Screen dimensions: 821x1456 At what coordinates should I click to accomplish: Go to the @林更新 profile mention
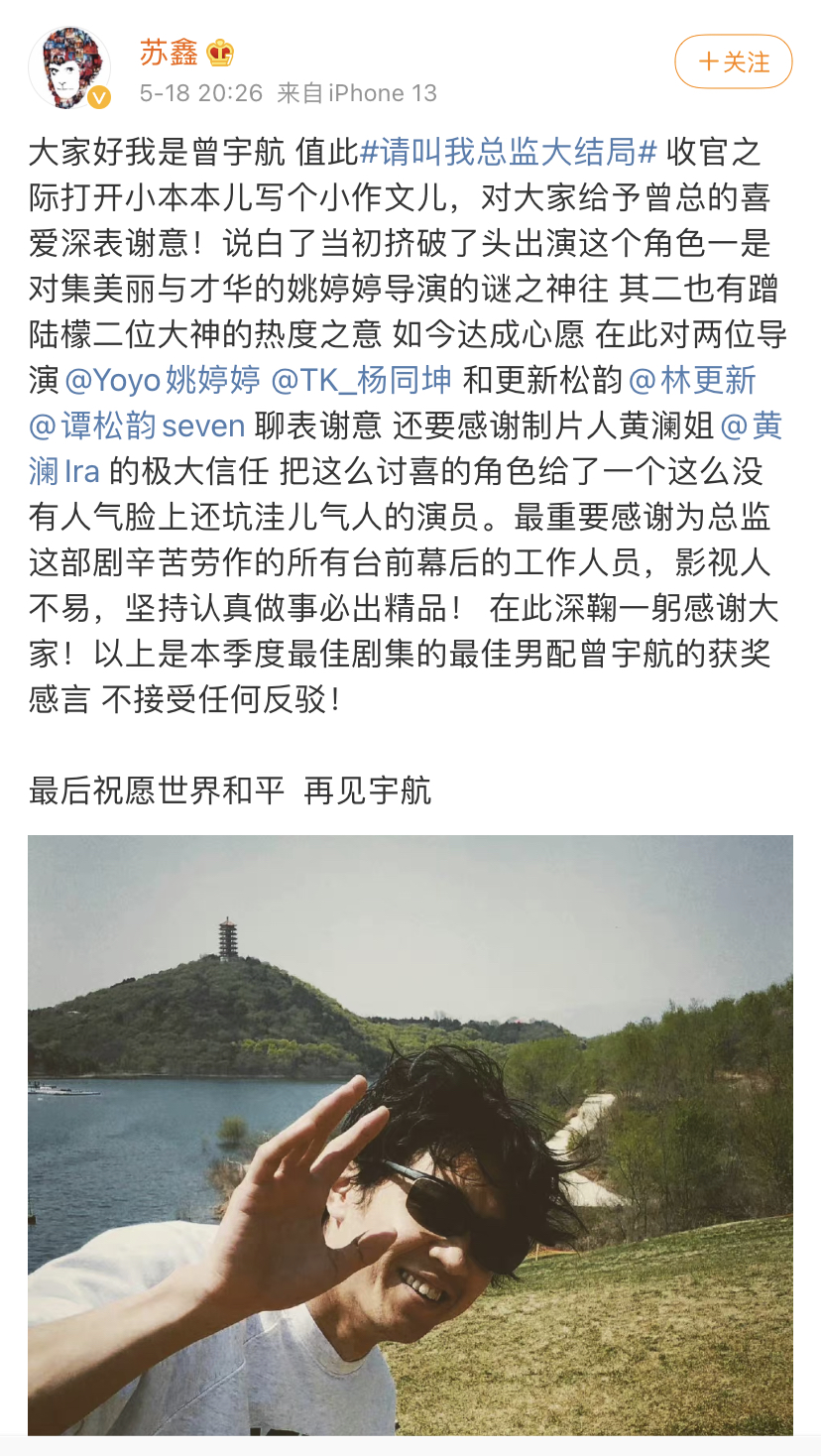693,380
